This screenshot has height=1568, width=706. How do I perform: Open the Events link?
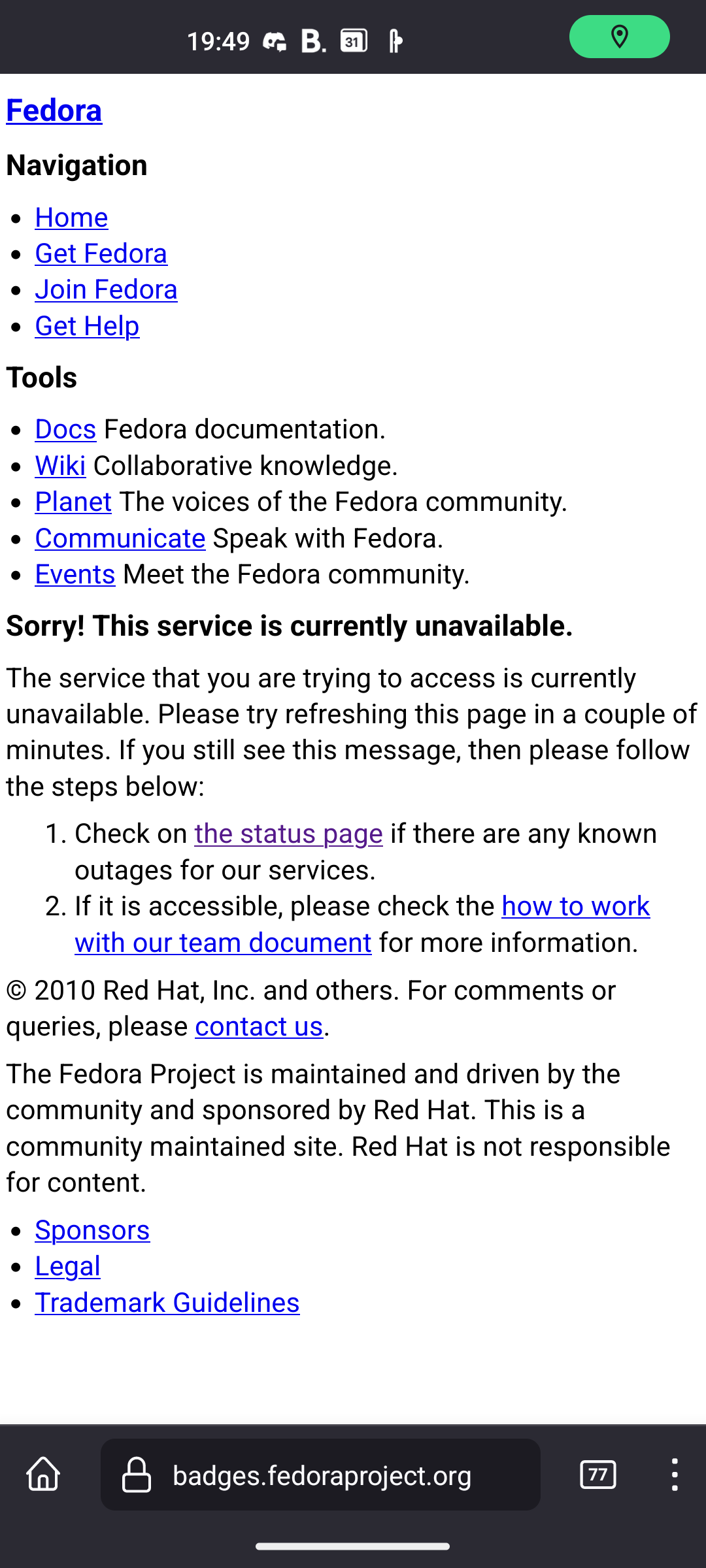coord(75,574)
